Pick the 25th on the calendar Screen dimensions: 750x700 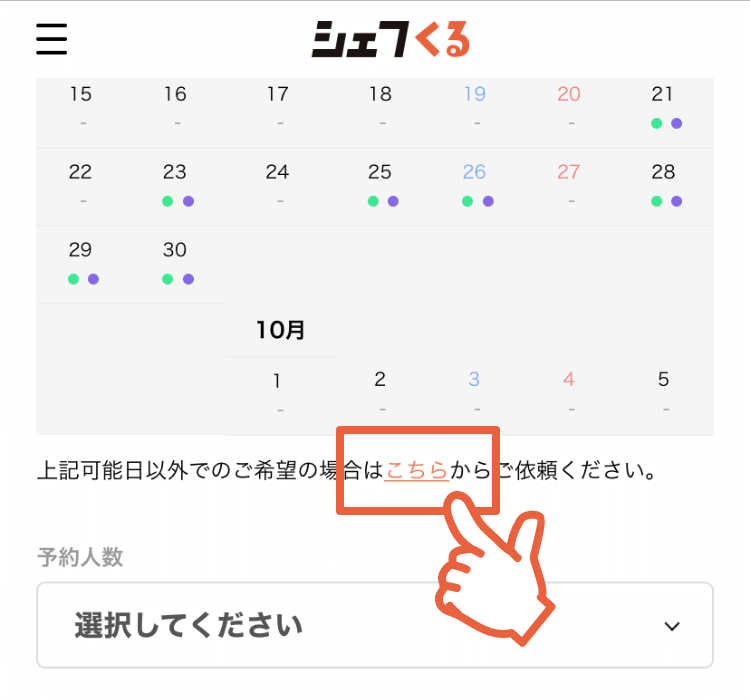click(381, 185)
